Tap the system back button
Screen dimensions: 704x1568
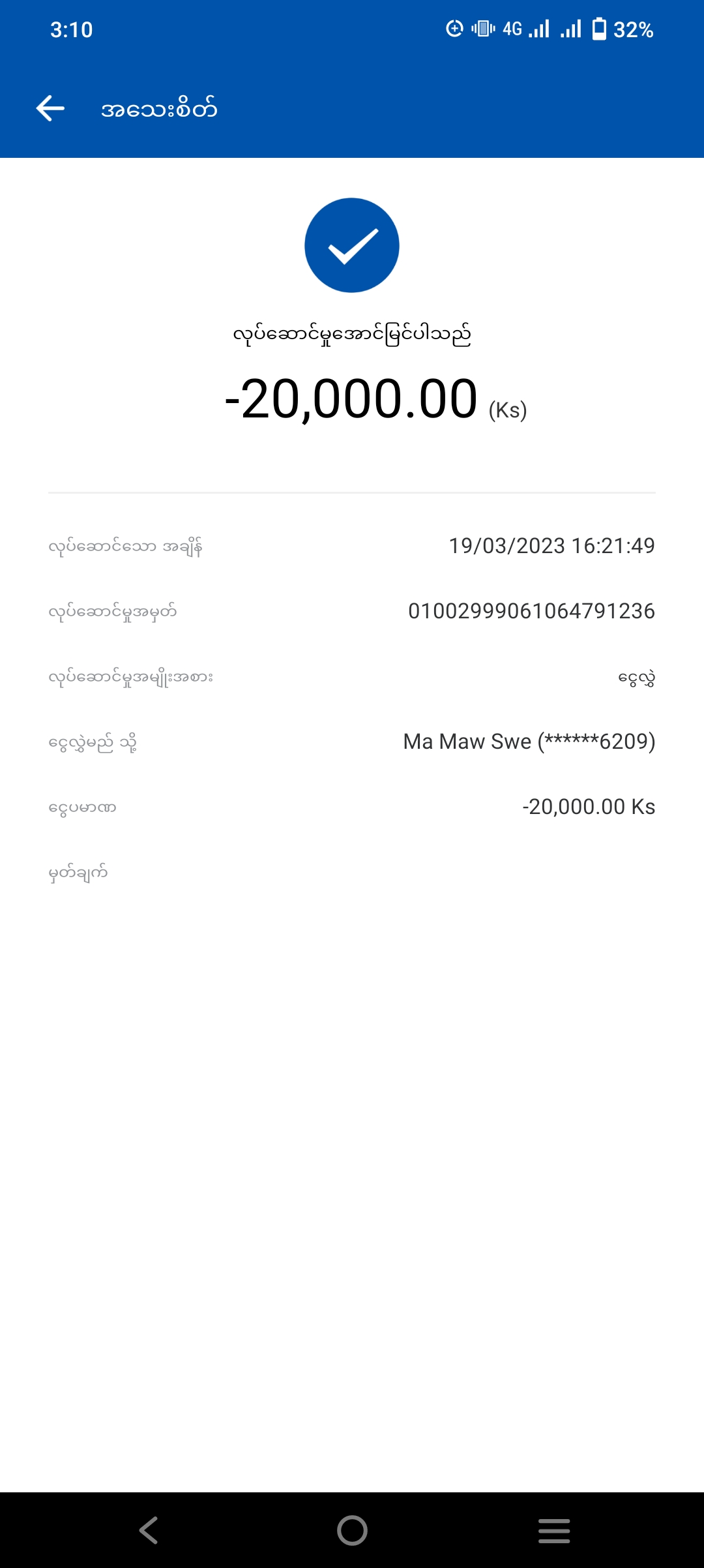(149, 1530)
